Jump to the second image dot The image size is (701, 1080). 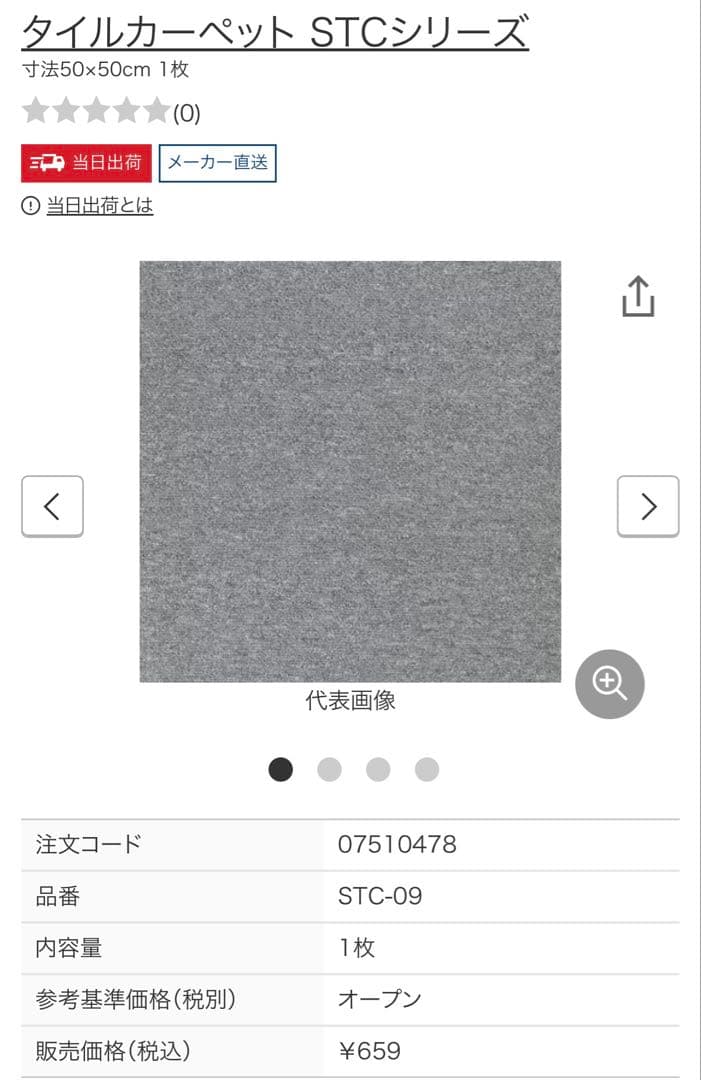329,769
